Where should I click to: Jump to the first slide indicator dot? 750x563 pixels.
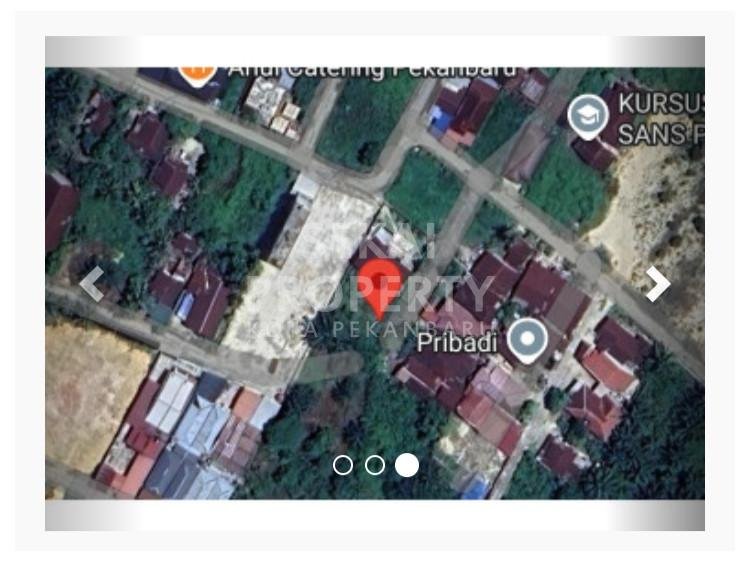coord(343,465)
